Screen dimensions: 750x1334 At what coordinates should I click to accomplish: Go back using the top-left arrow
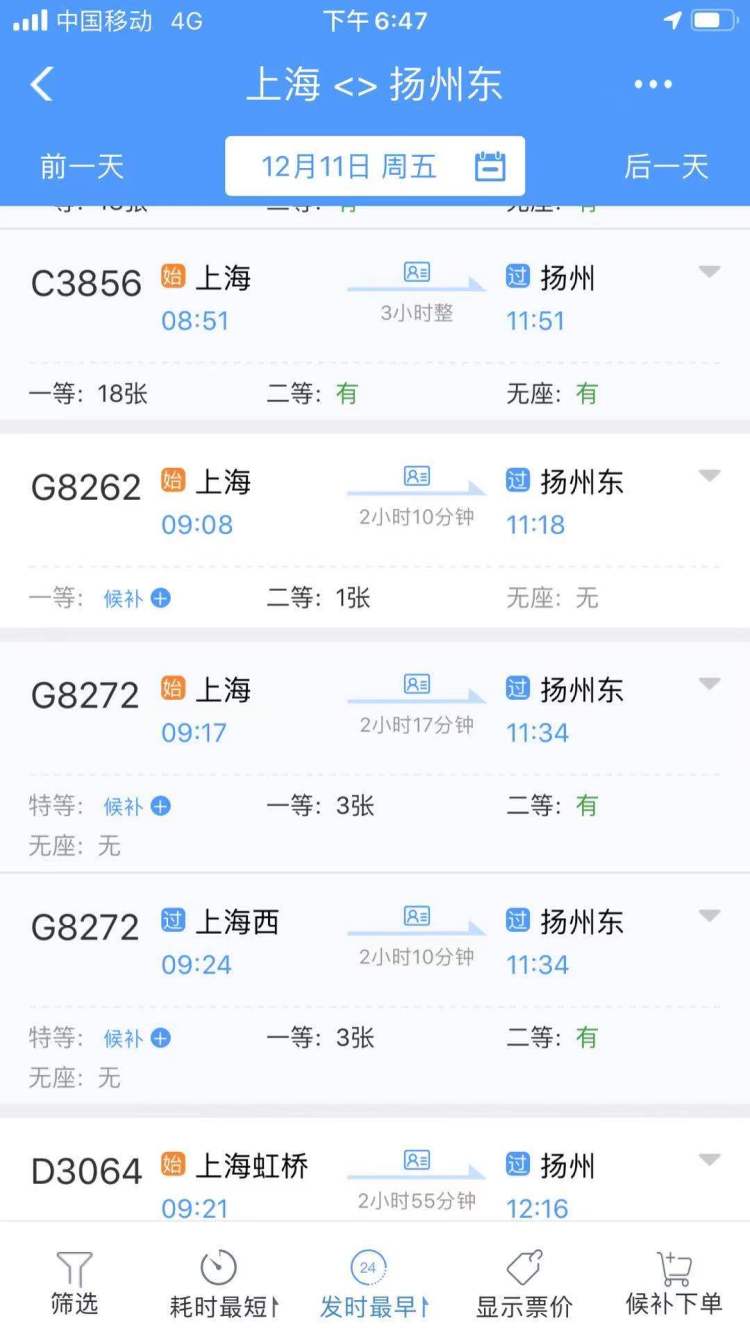(42, 85)
